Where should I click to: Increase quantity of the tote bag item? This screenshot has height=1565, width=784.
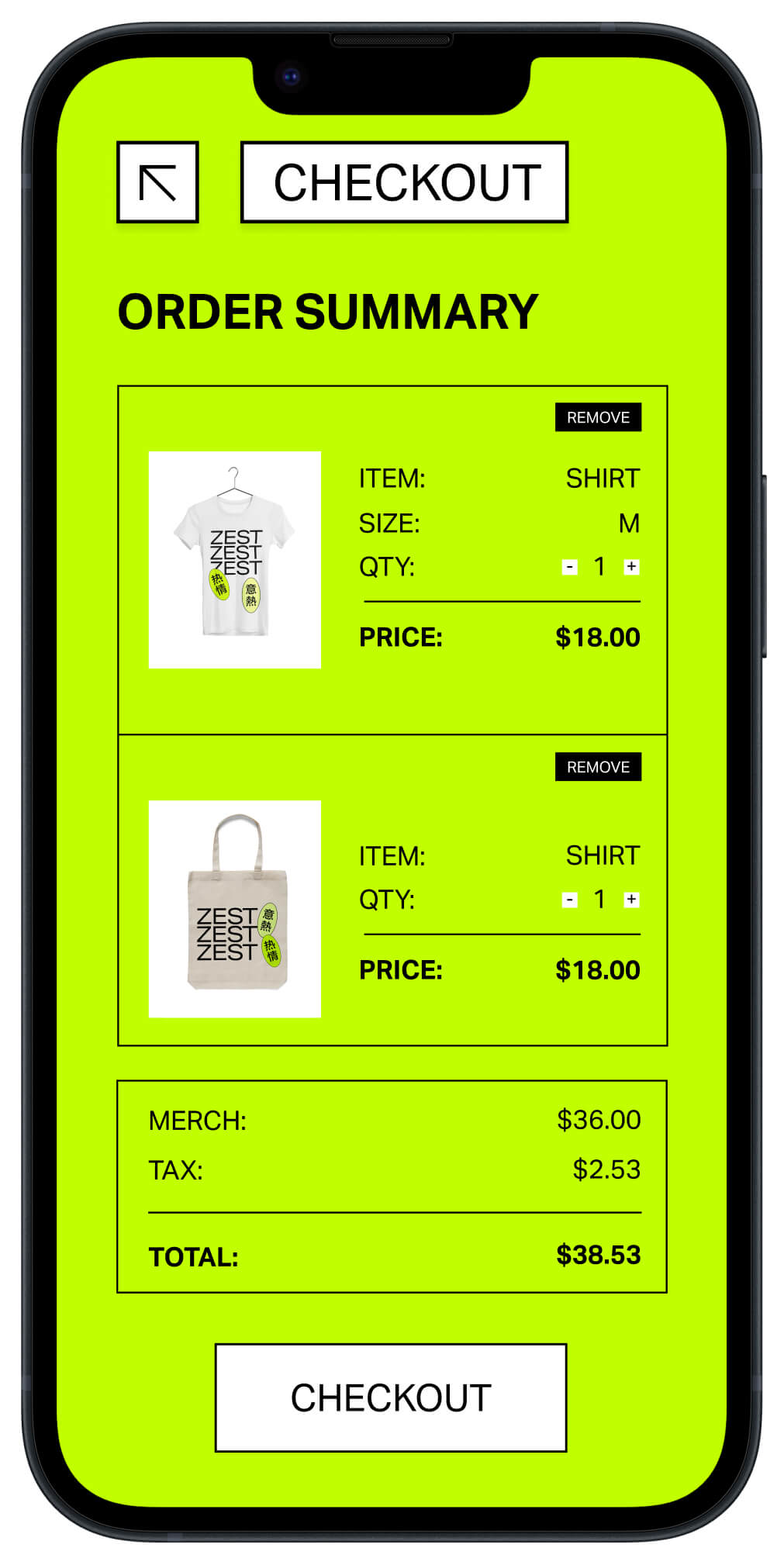click(631, 900)
